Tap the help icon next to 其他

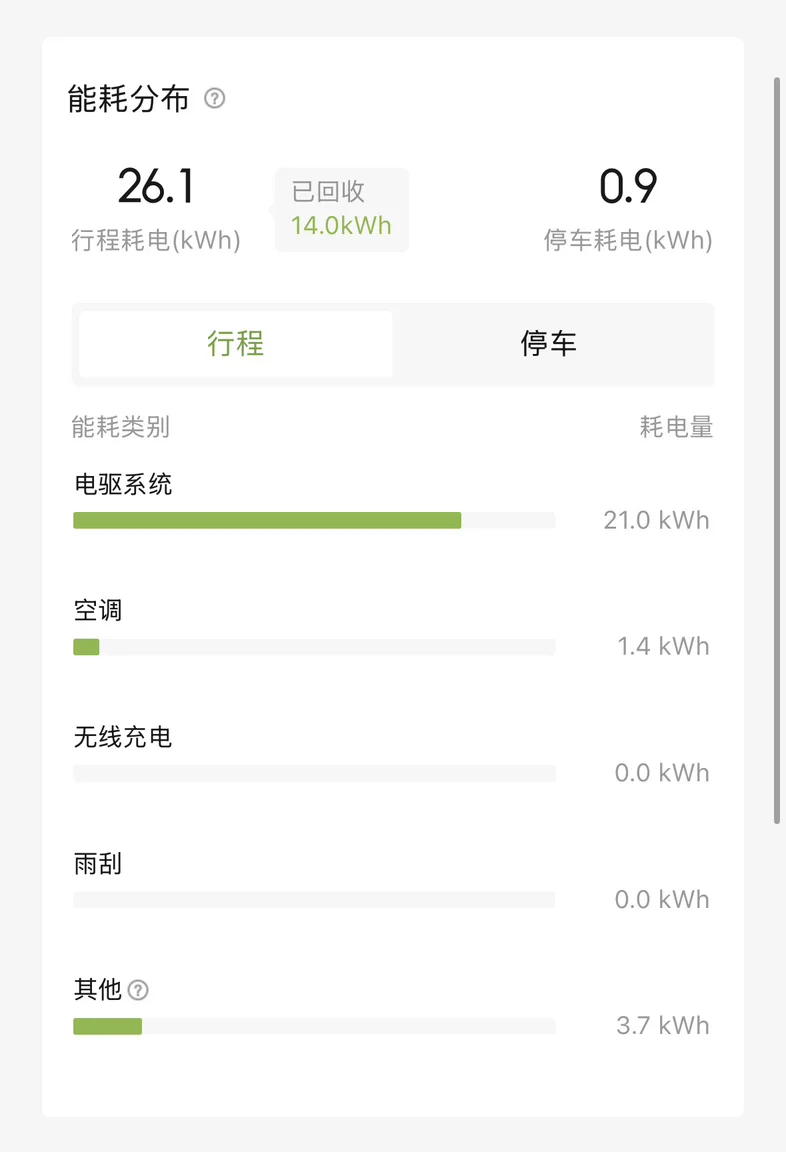pyautogui.click(x=139, y=990)
